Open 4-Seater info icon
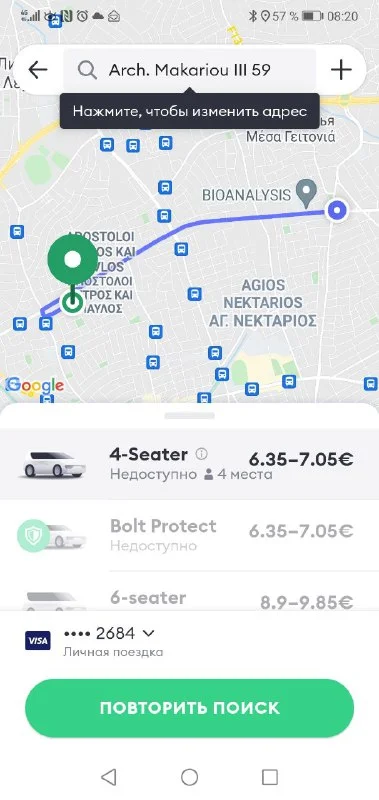The image size is (379, 800). 202,454
